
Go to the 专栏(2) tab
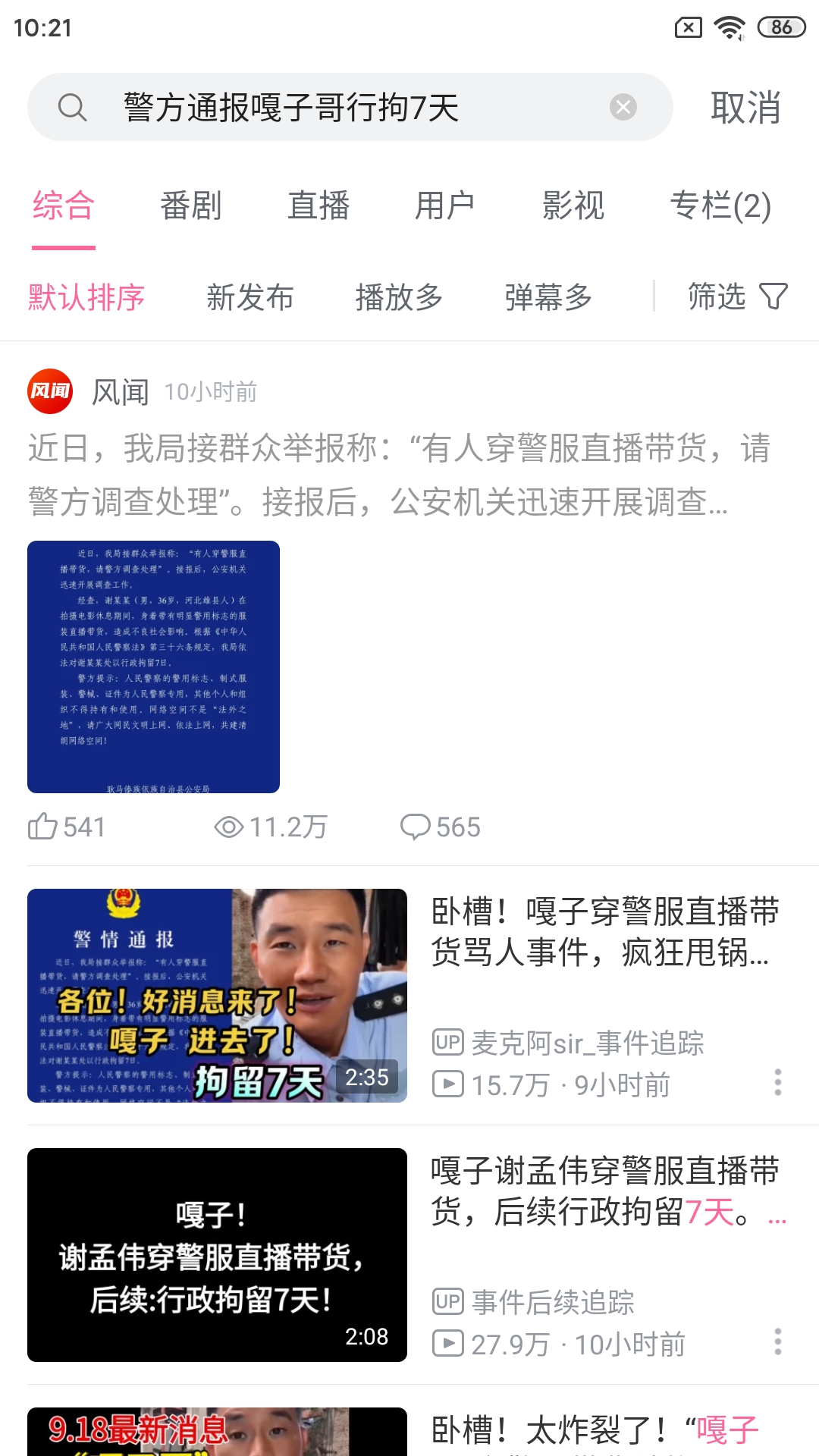coord(720,206)
